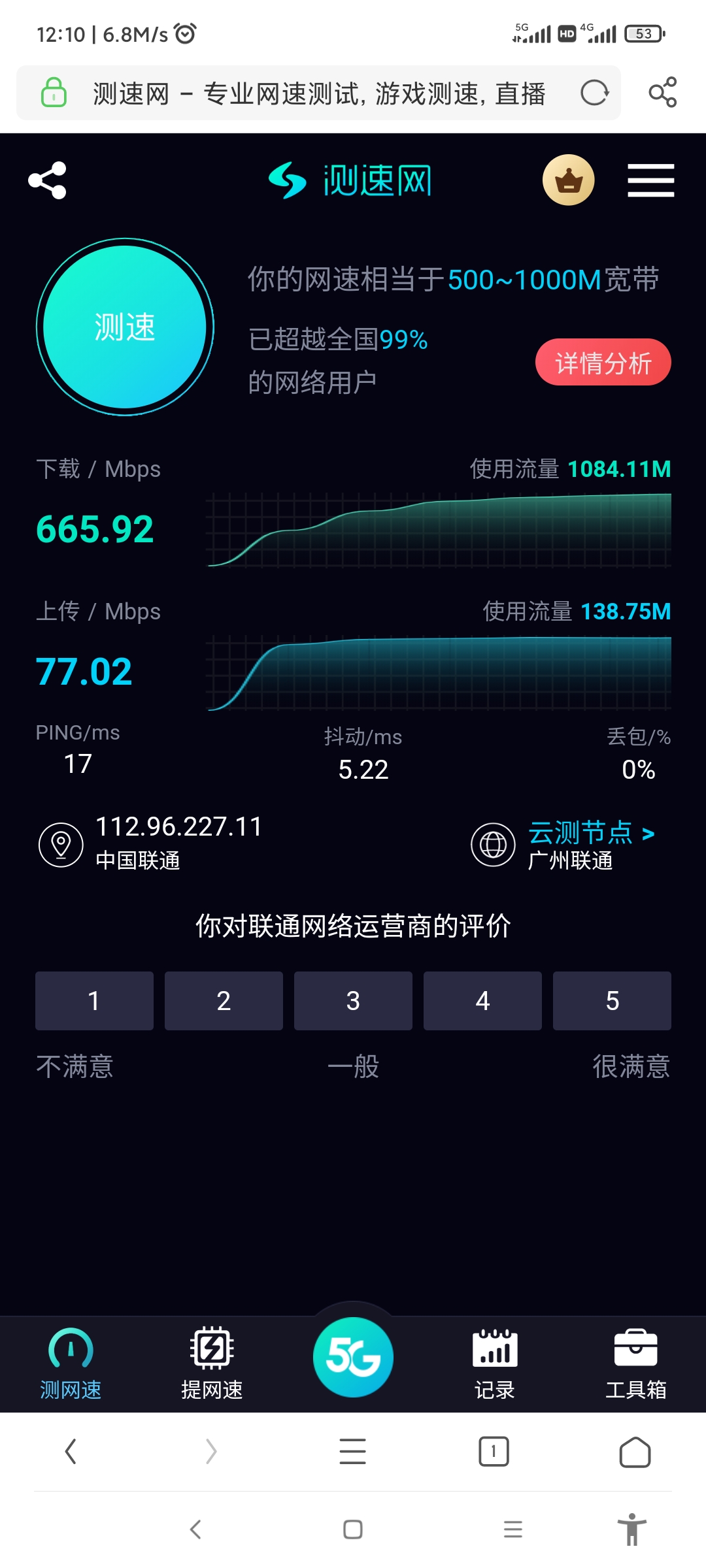The height and width of the screenshot is (1568, 706).
Task: Reload the page from address bar
Action: point(594,93)
